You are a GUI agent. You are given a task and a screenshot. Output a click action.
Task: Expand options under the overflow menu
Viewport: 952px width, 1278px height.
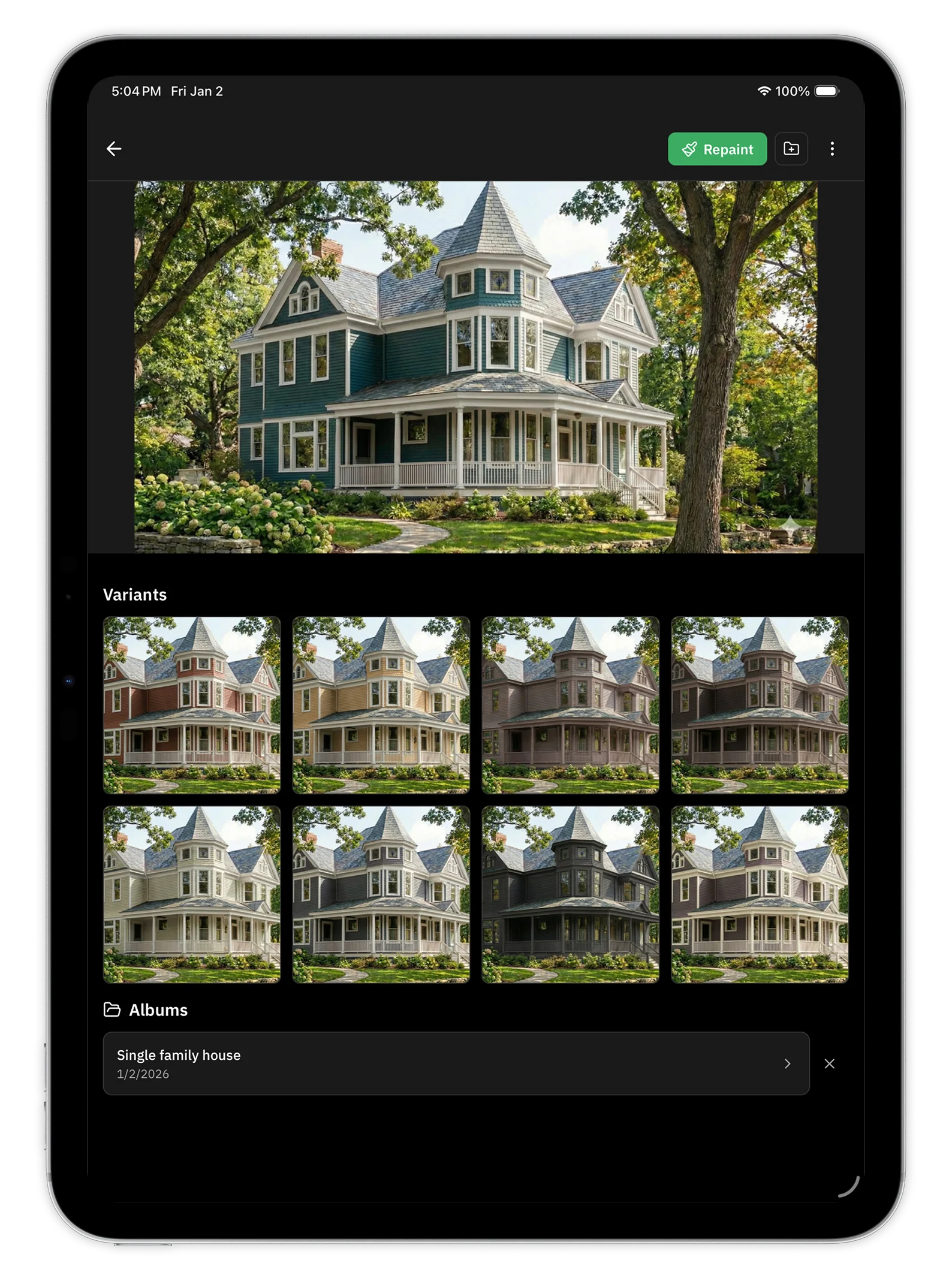coord(833,149)
